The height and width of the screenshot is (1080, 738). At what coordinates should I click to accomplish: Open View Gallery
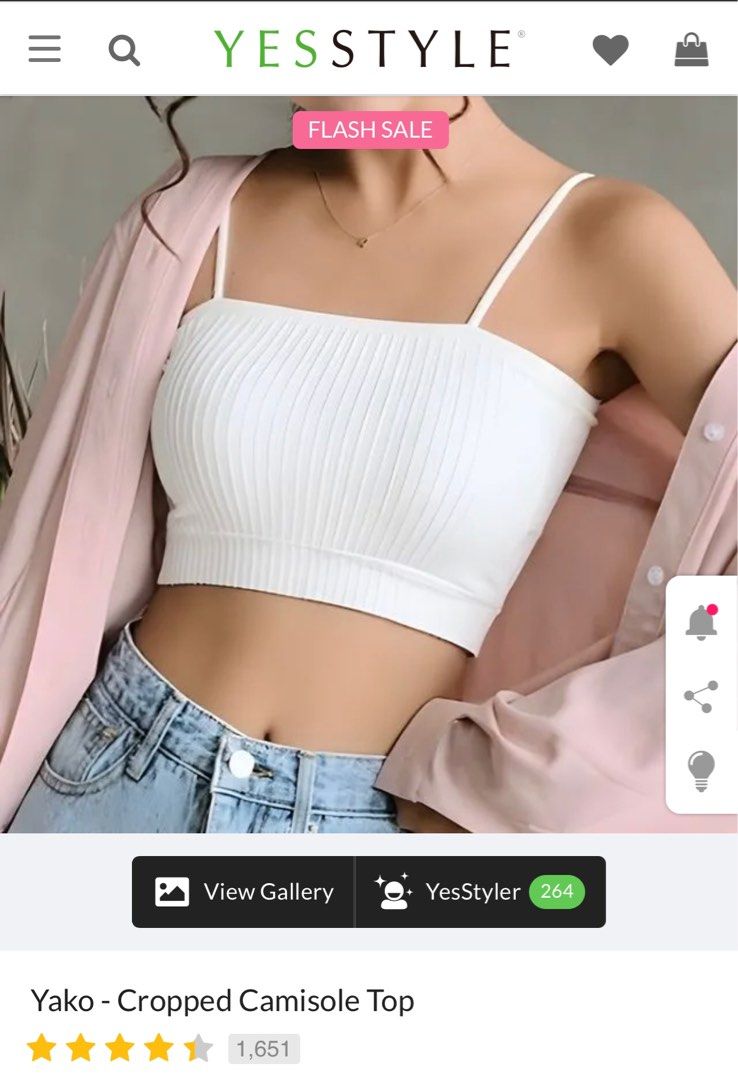pos(244,891)
